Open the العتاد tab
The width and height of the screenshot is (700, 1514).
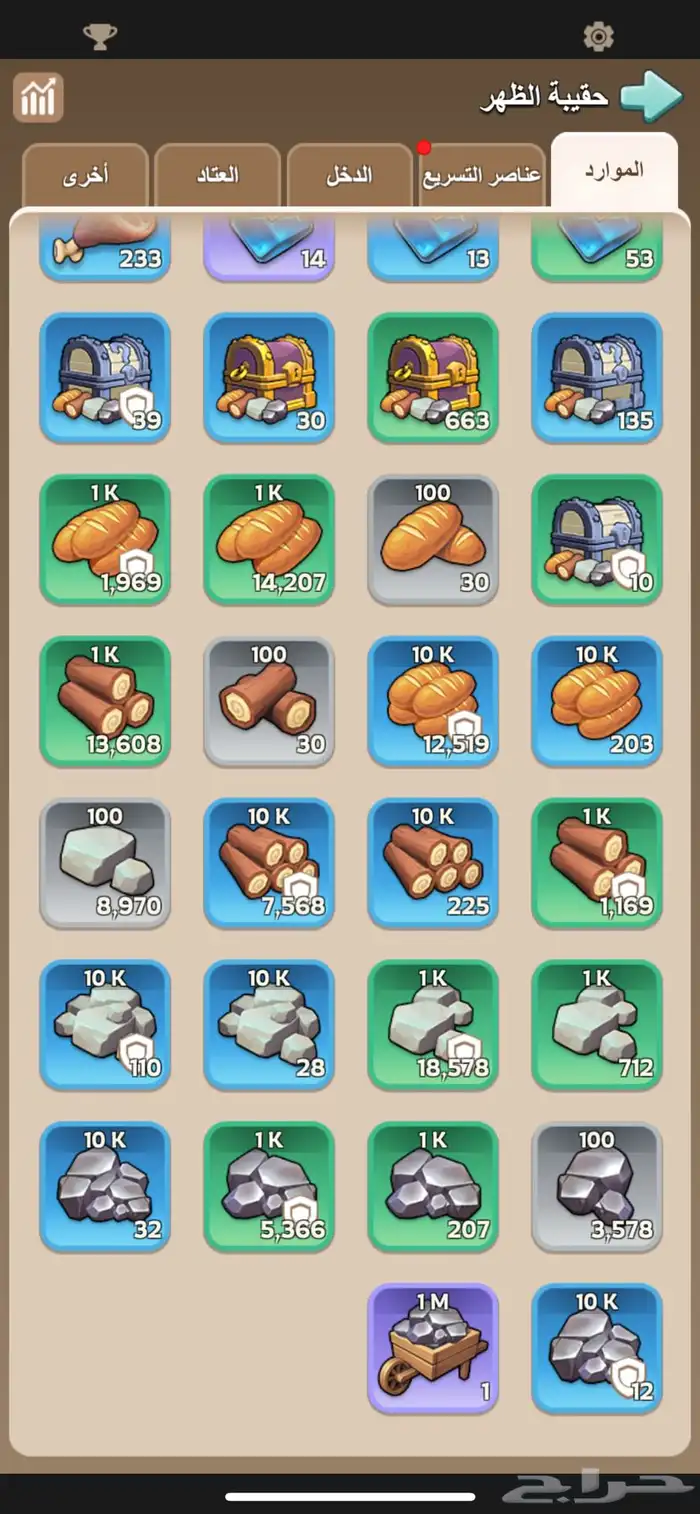(x=217, y=176)
